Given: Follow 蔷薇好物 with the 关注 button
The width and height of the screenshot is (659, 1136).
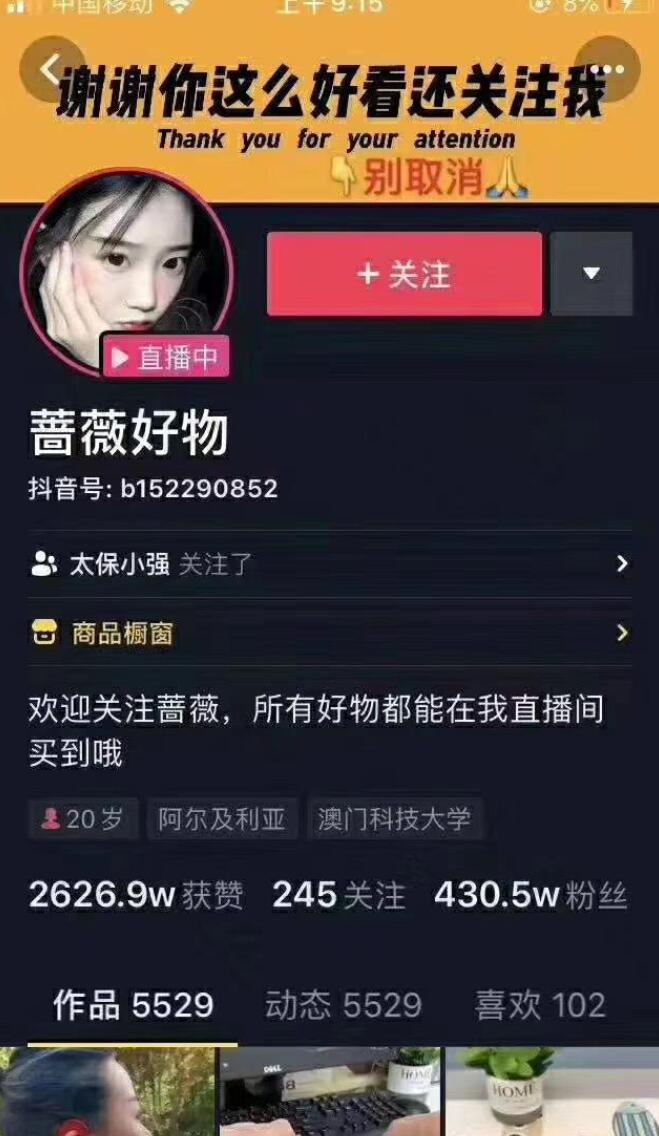Looking at the screenshot, I should (x=404, y=274).
